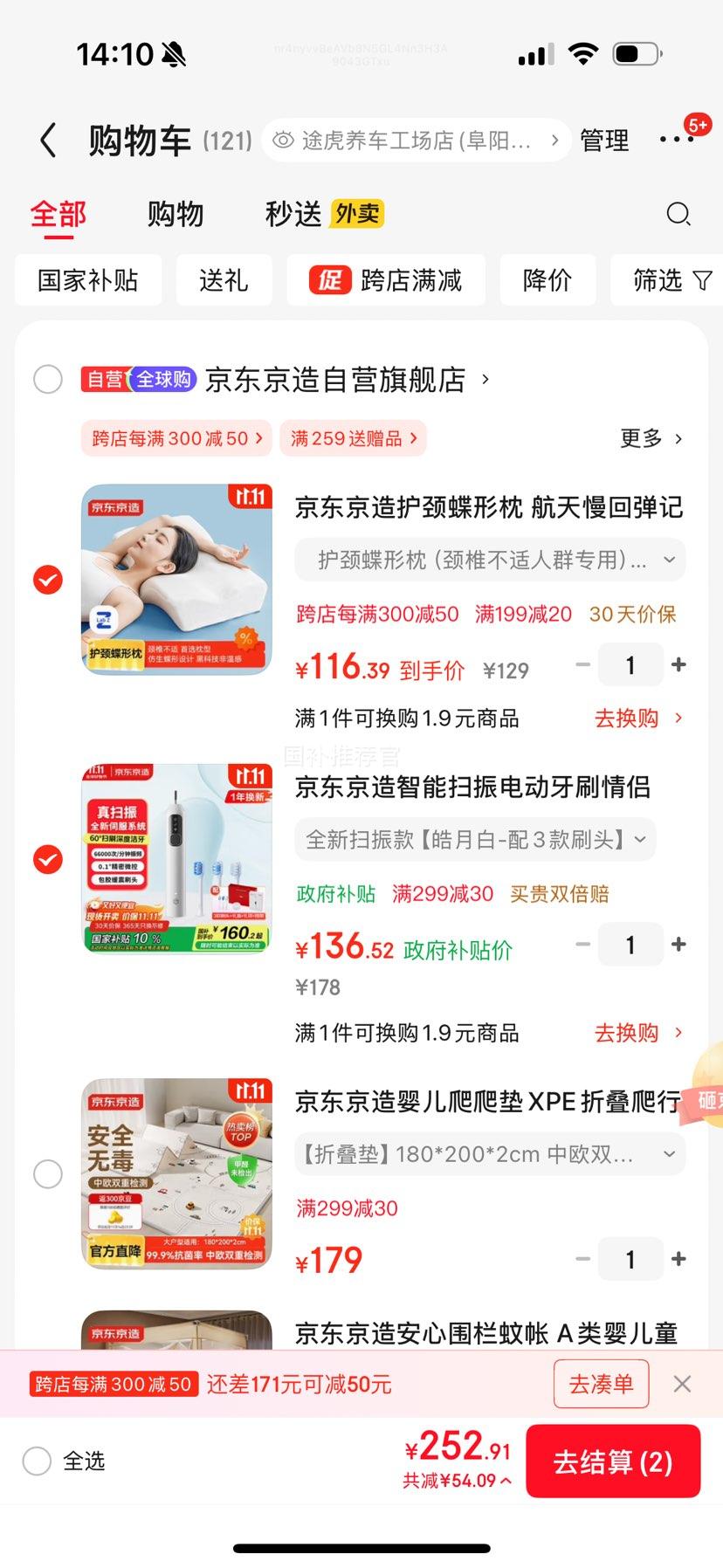This screenshot has width=723, height=1568.
Task: Check the 婴儿爬爬垫 item
Action: [48, 1174]
